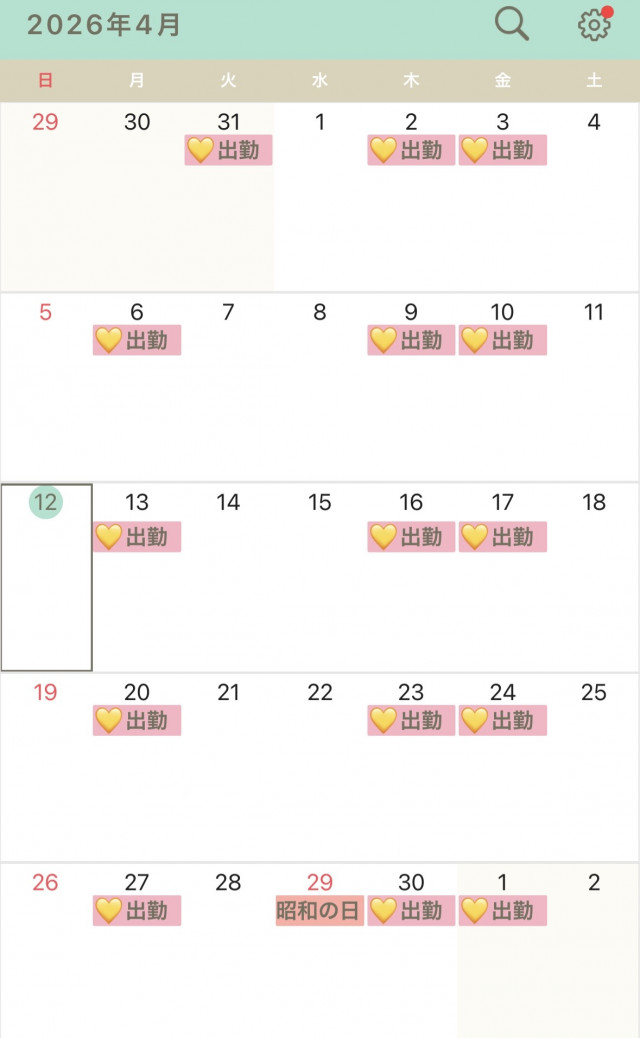Open the 出勤 event on April 27
This screenshot has height=1038, width=640.
[x=137, y=910]
